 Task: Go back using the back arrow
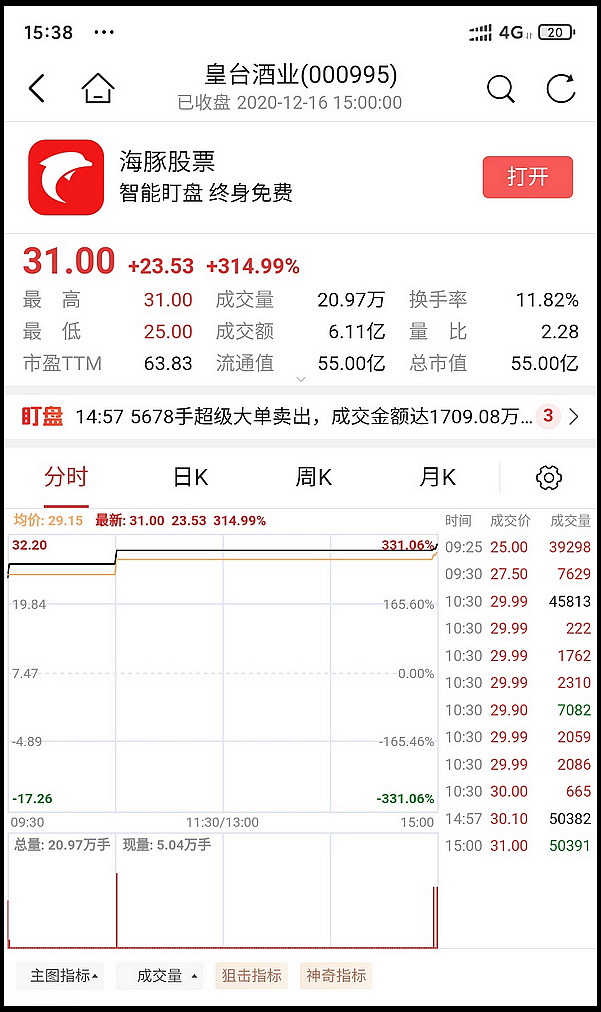tap(37, 89)
